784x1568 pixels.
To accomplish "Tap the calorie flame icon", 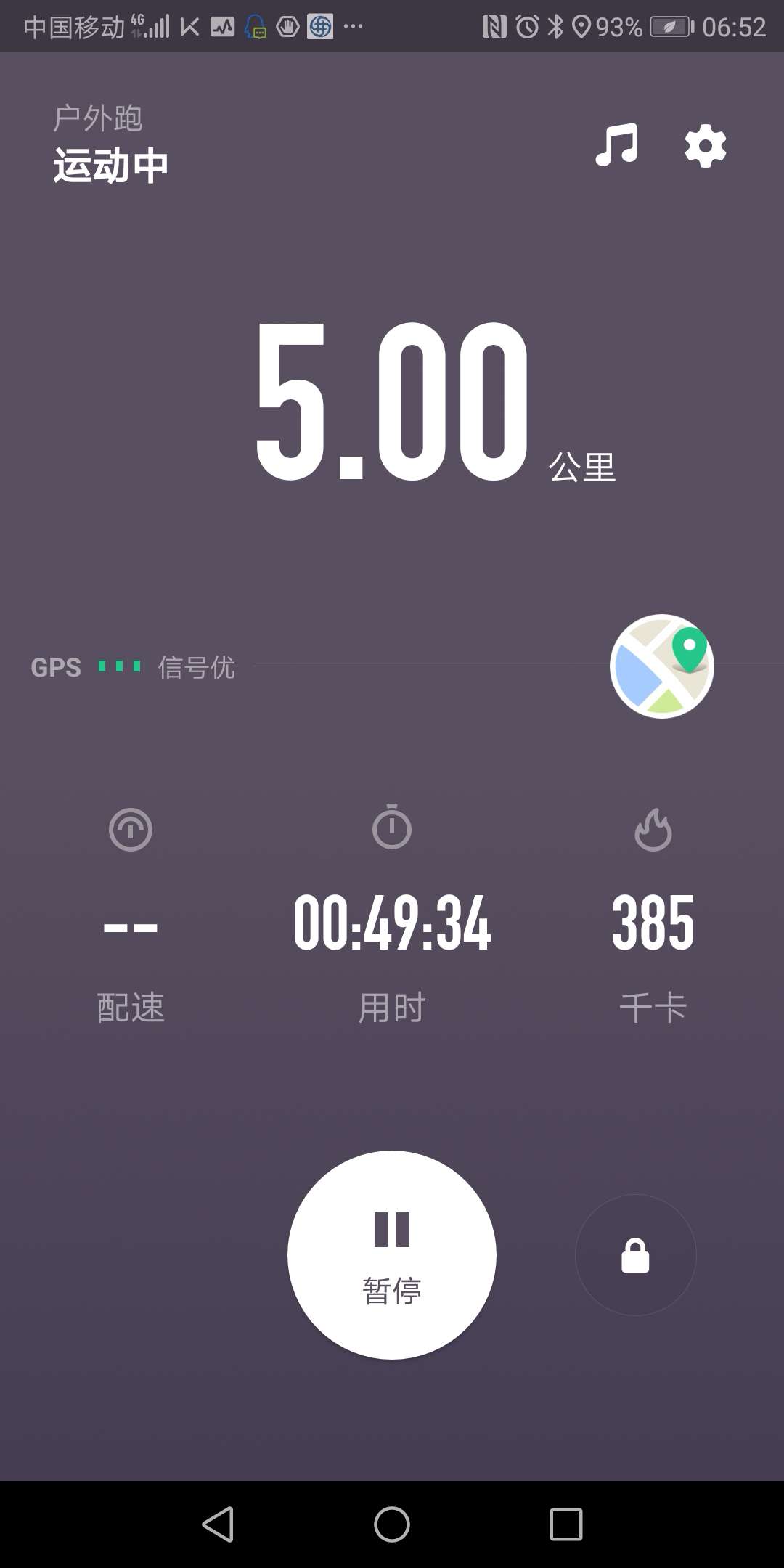I will tap(653, 830).
